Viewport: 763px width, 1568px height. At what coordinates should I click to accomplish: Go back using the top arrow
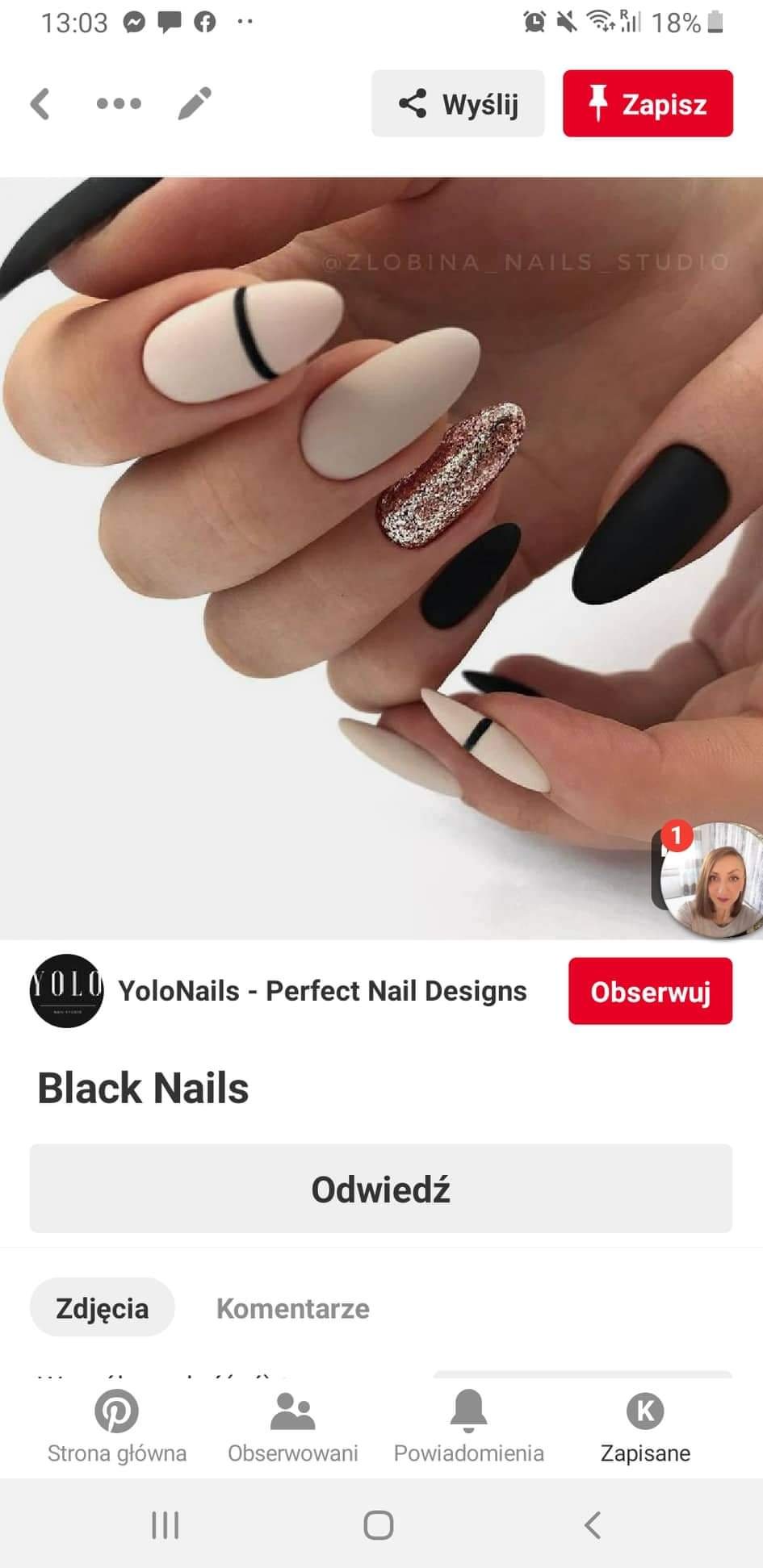coord(40,103)
